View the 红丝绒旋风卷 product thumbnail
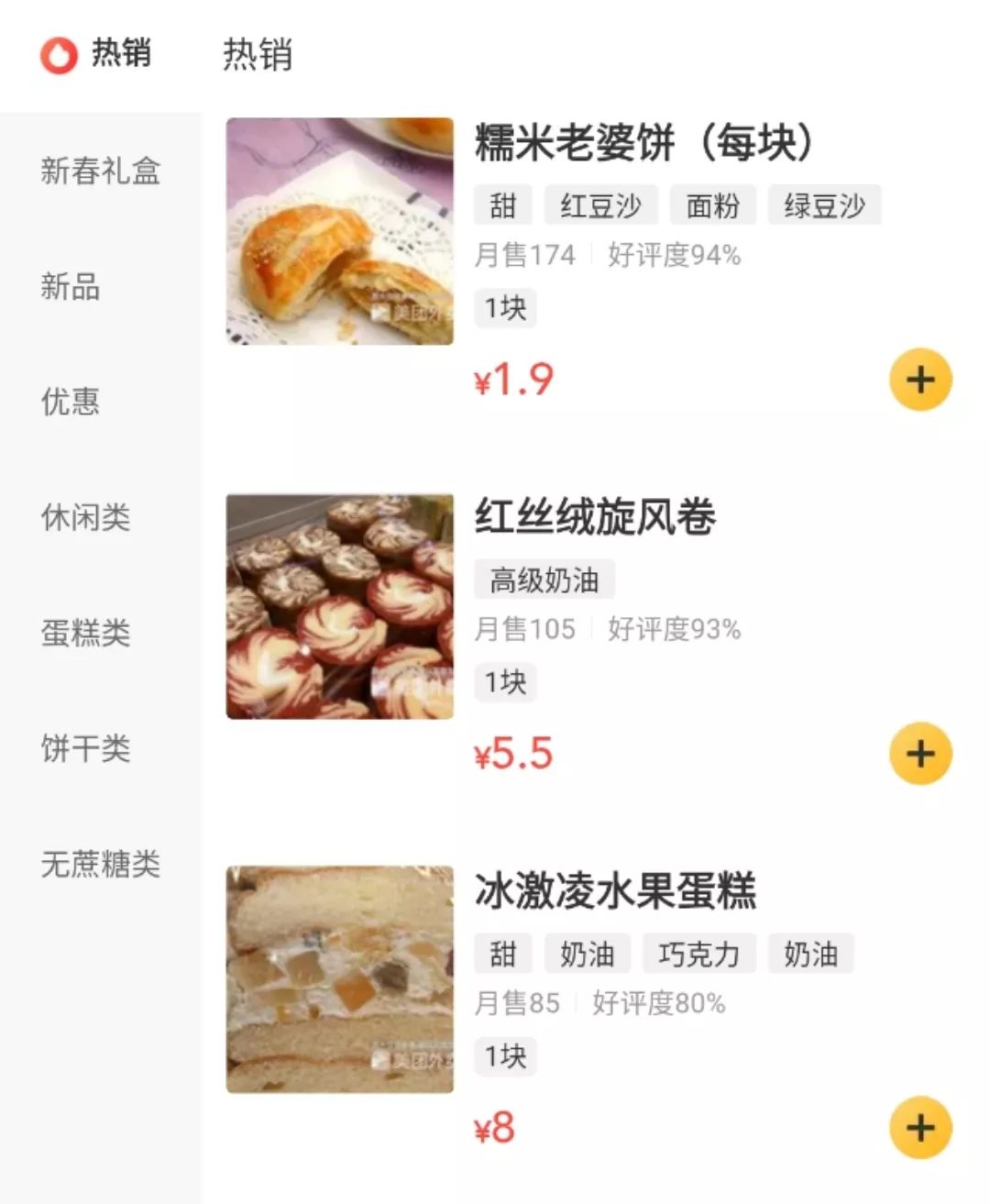Screen dimensions: 990x1204 click(x=339, y=603)
